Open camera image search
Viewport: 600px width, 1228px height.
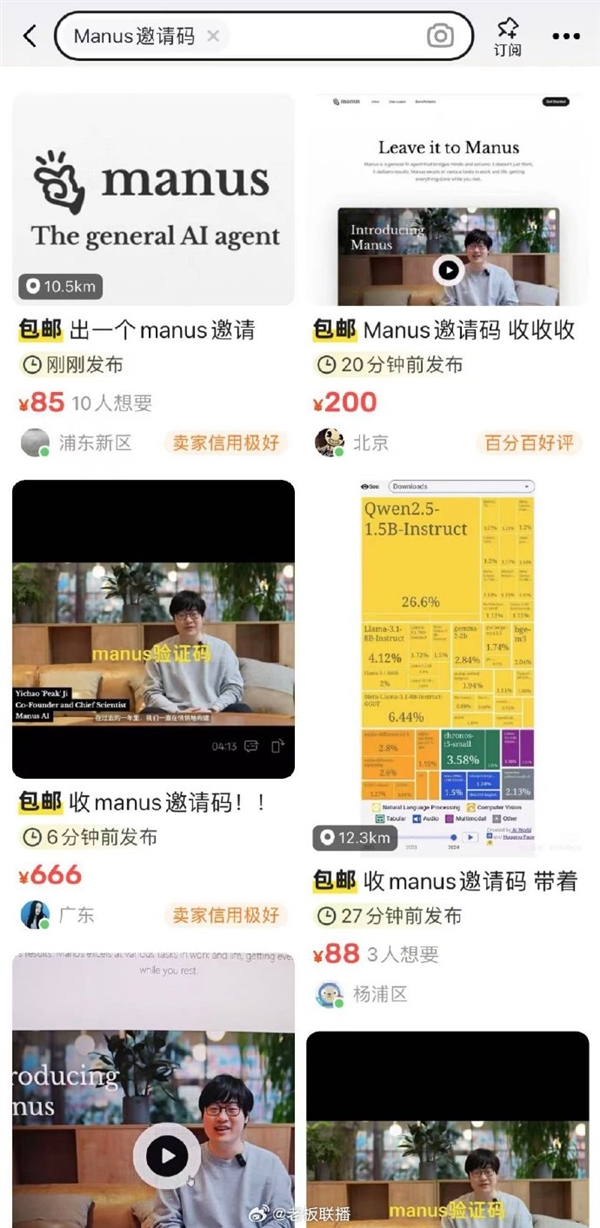(440, 37)
